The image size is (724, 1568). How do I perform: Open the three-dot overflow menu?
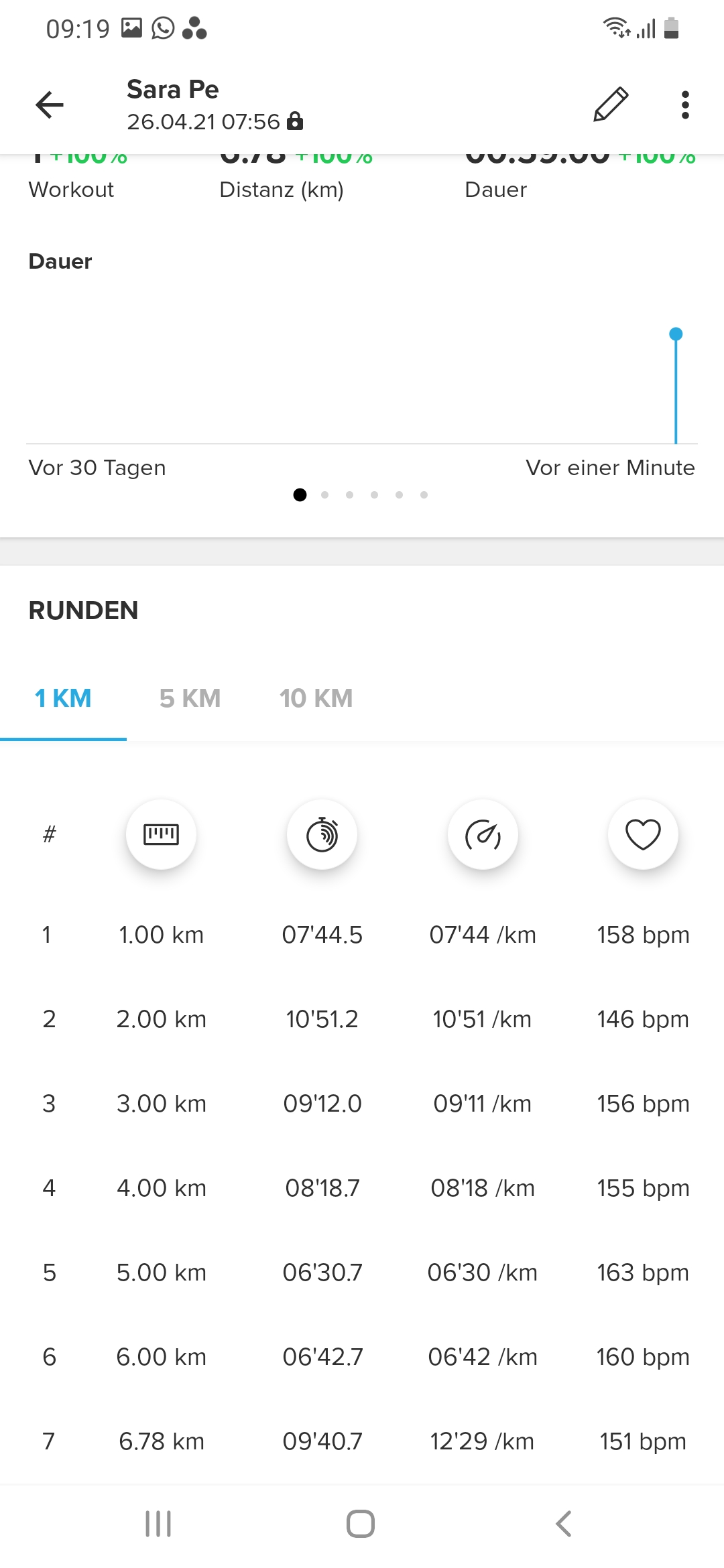coord(684,105)
